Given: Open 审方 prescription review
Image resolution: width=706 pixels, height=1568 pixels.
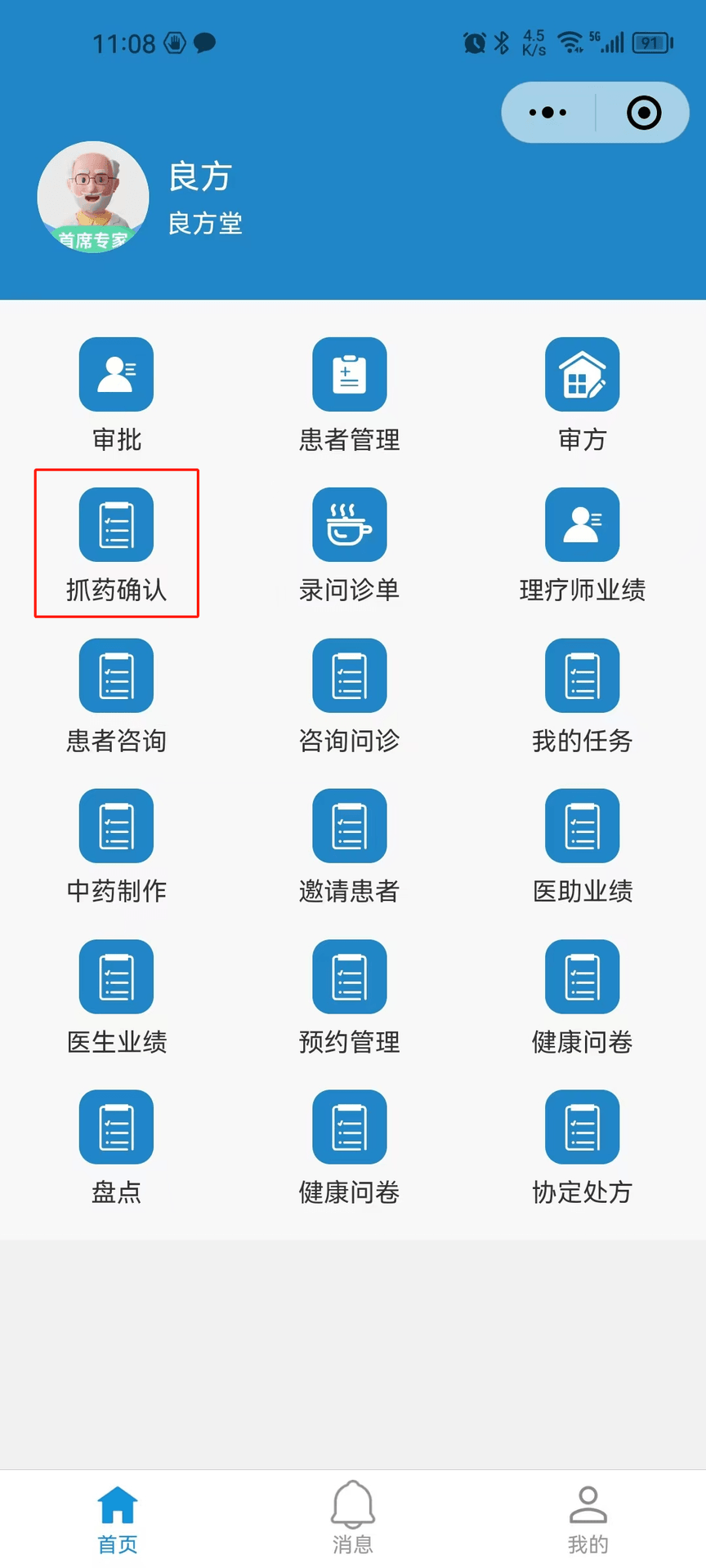Looking at the screenshot, I should pos(582,395).
